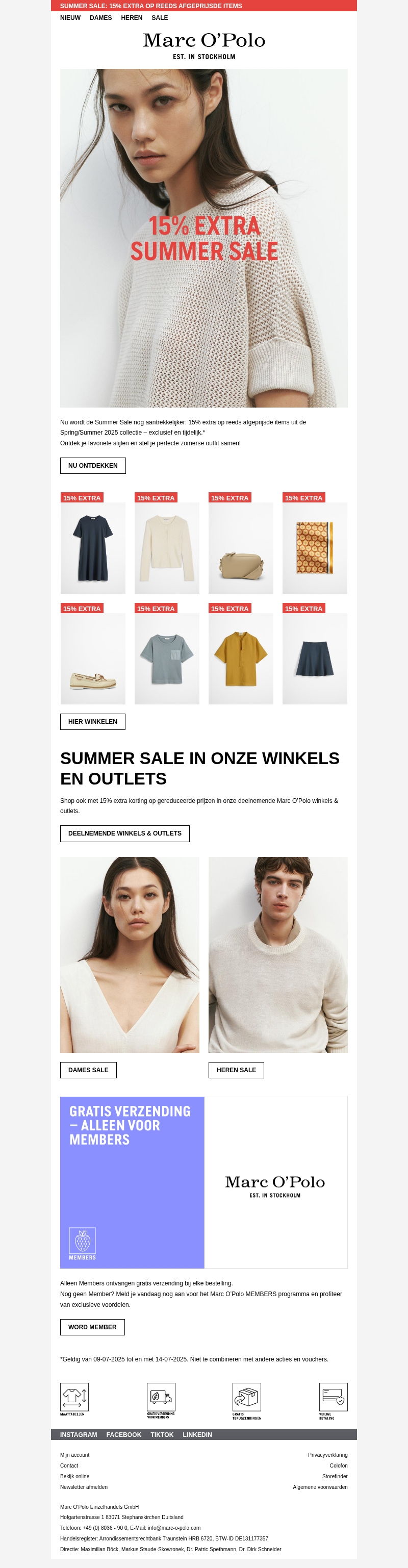Select the beige boat shoe tile
This screenshot has height=1568, width=408.
[x=92, y=658]
